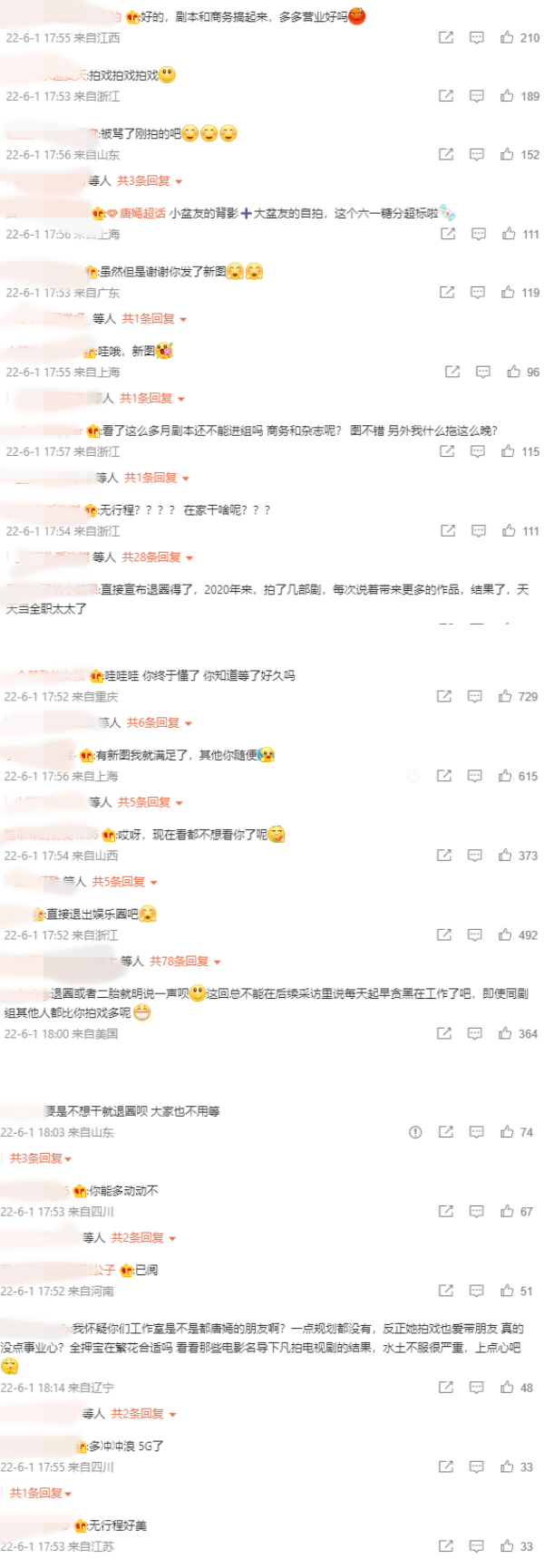Reply to the '已阅' comment

pos(477,1292)
